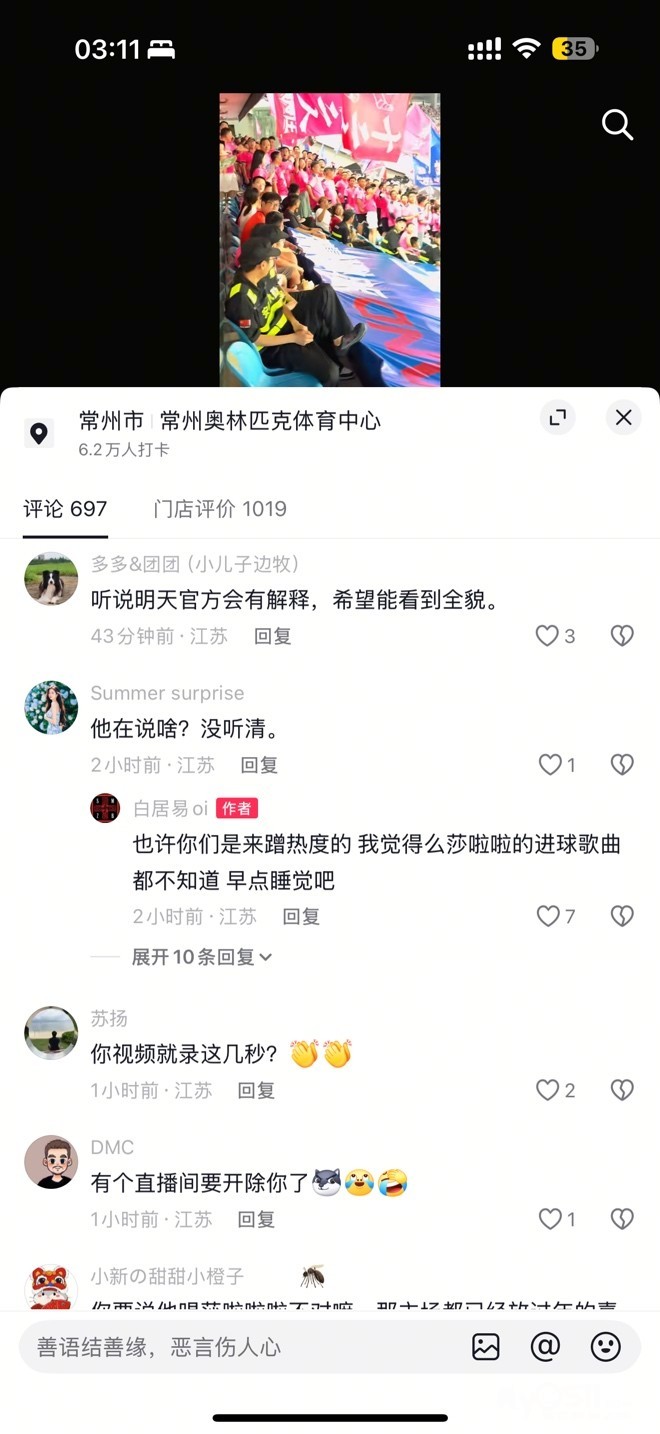Like 苏扬's comment
The width and height of the screenshot is (660, 1434).
click(547, 1090)
